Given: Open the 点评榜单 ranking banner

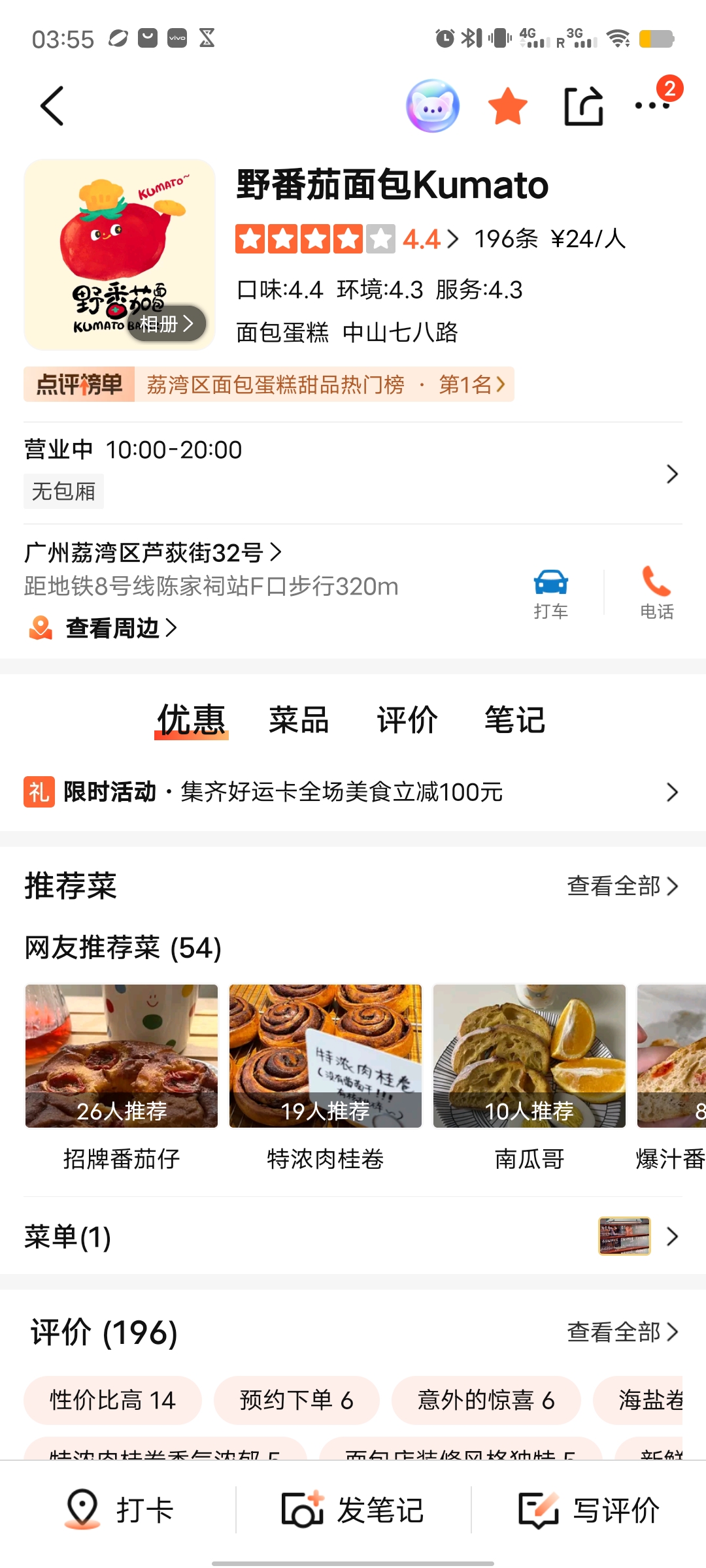Looking at the screenshot, I should [269, 385].
